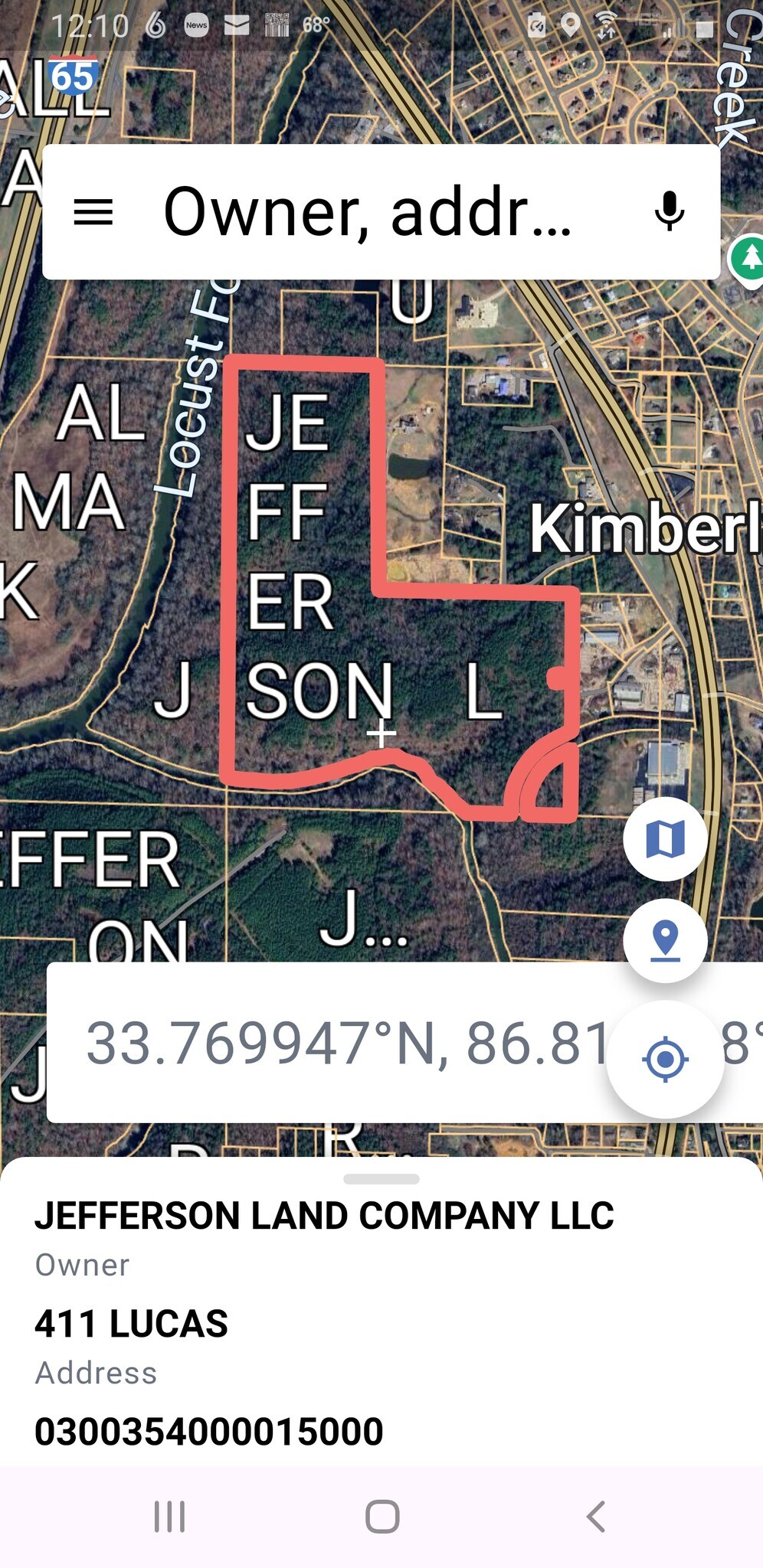Open the map layers button
The image size is (763, 1568).
(665, 839)
